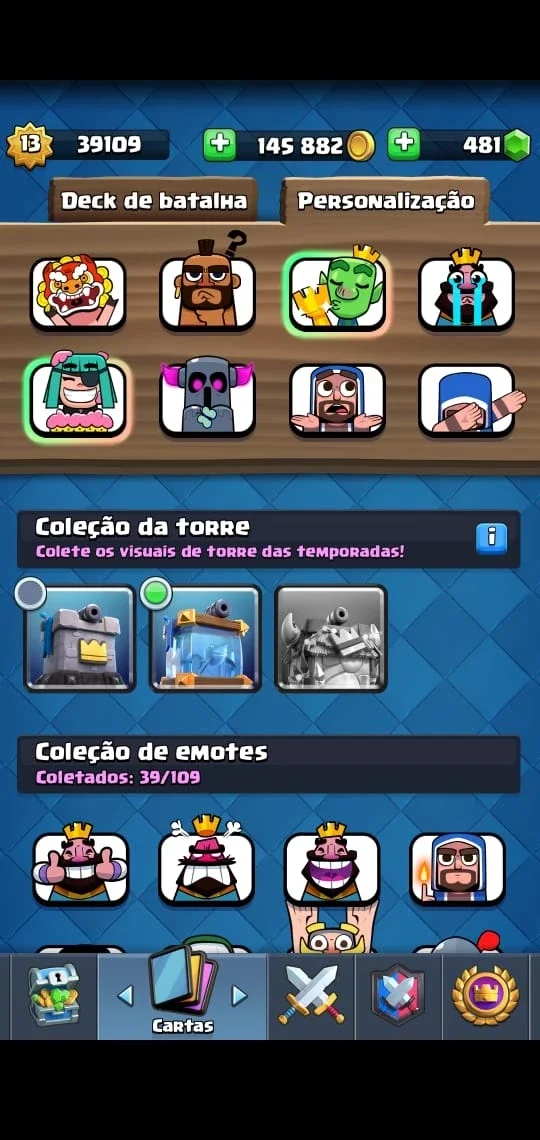Tap the left arrow beside Cartas
This screenshot has height=1140, width=540.
point(125,995)
